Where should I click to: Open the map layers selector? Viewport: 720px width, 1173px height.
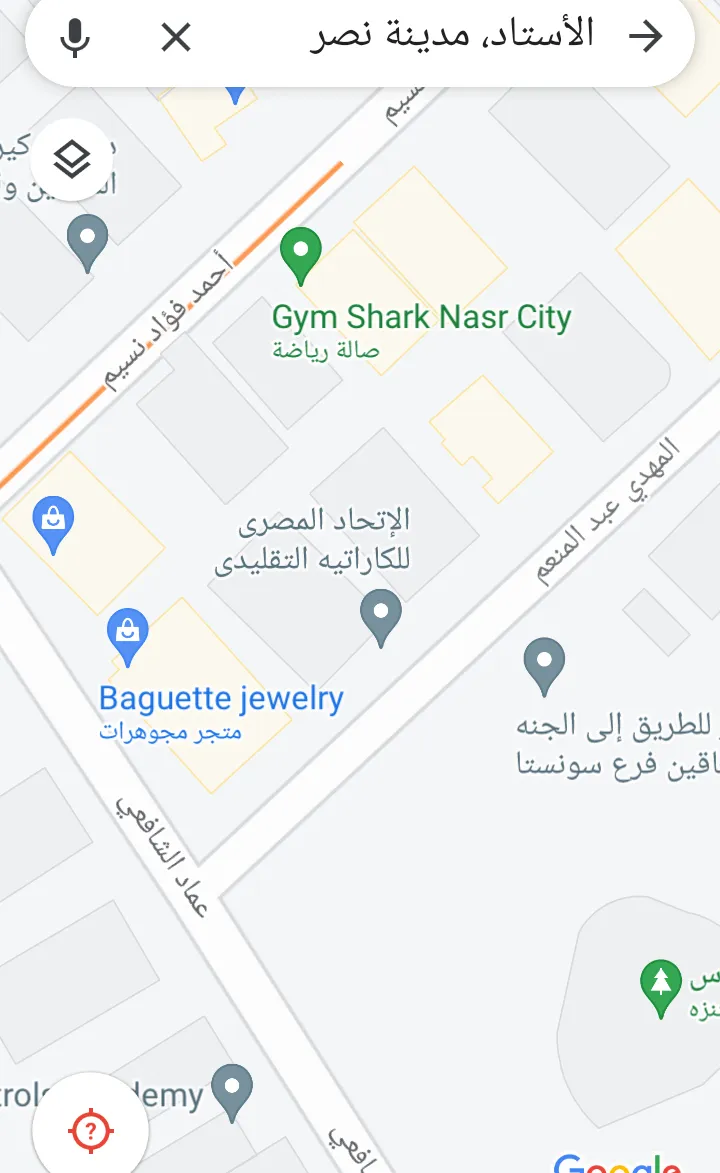pyautogui.click(x=72, y=159)
